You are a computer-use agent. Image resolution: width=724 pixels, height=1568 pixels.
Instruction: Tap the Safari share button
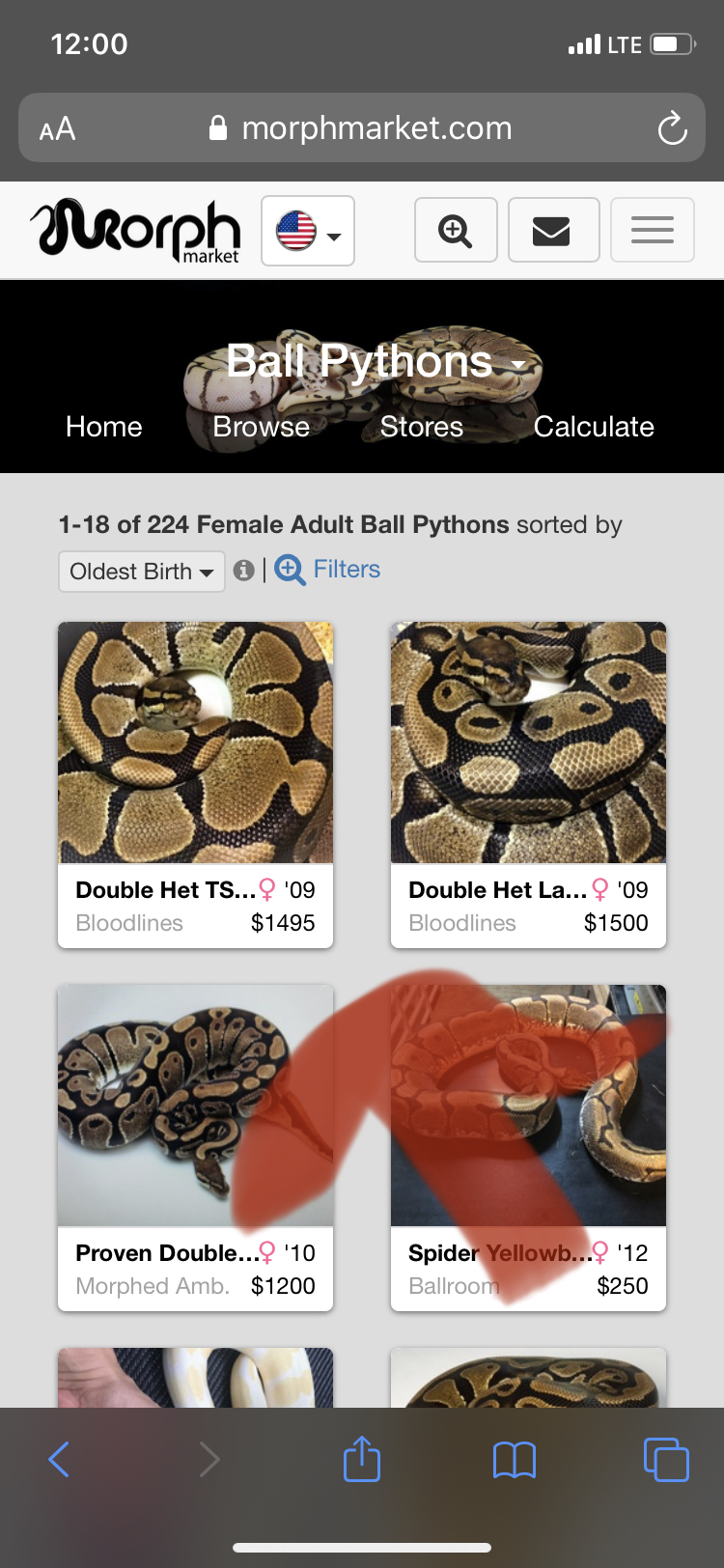point(362,1458)
